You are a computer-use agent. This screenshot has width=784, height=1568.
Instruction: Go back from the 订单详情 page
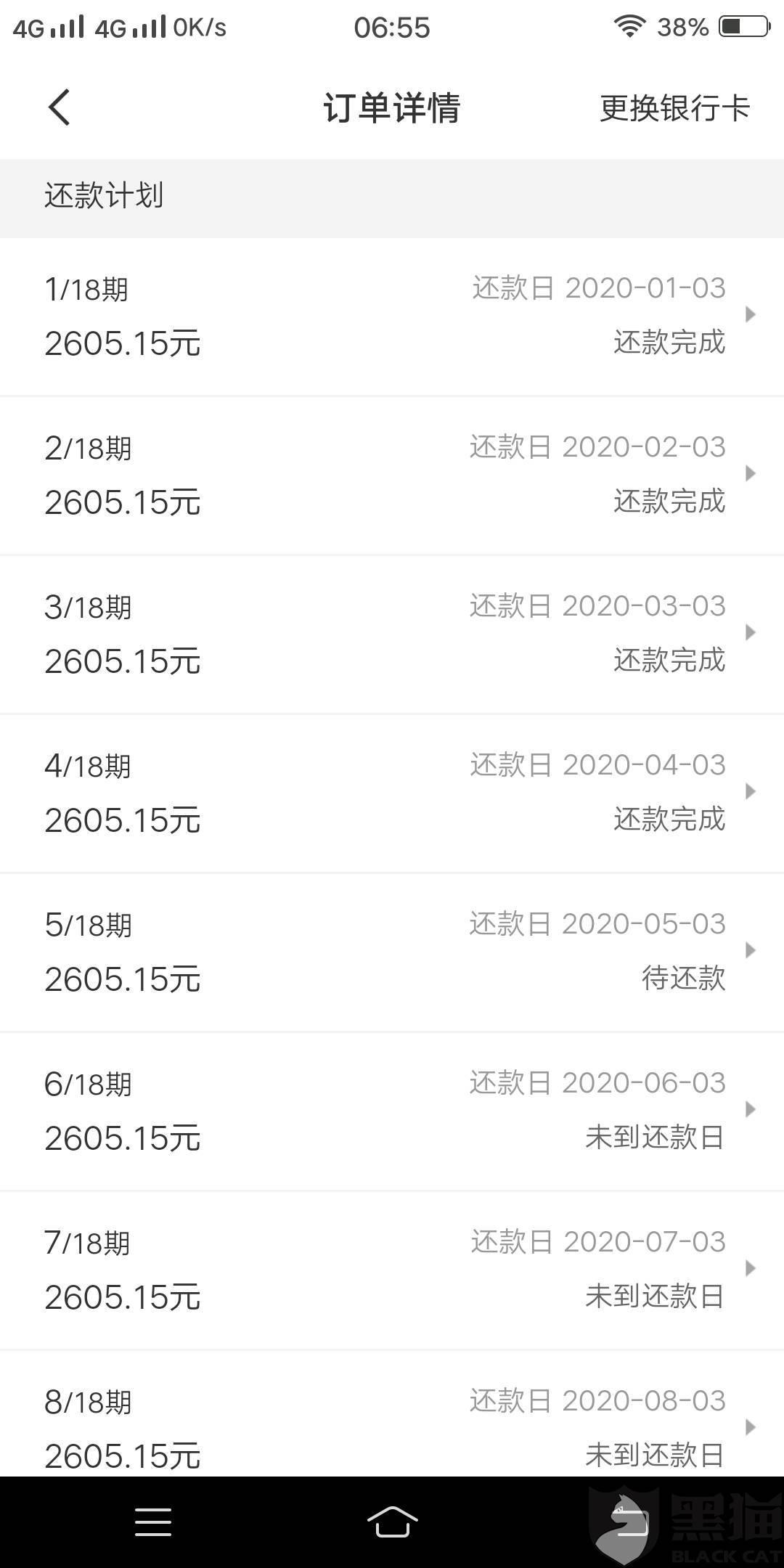60,107
